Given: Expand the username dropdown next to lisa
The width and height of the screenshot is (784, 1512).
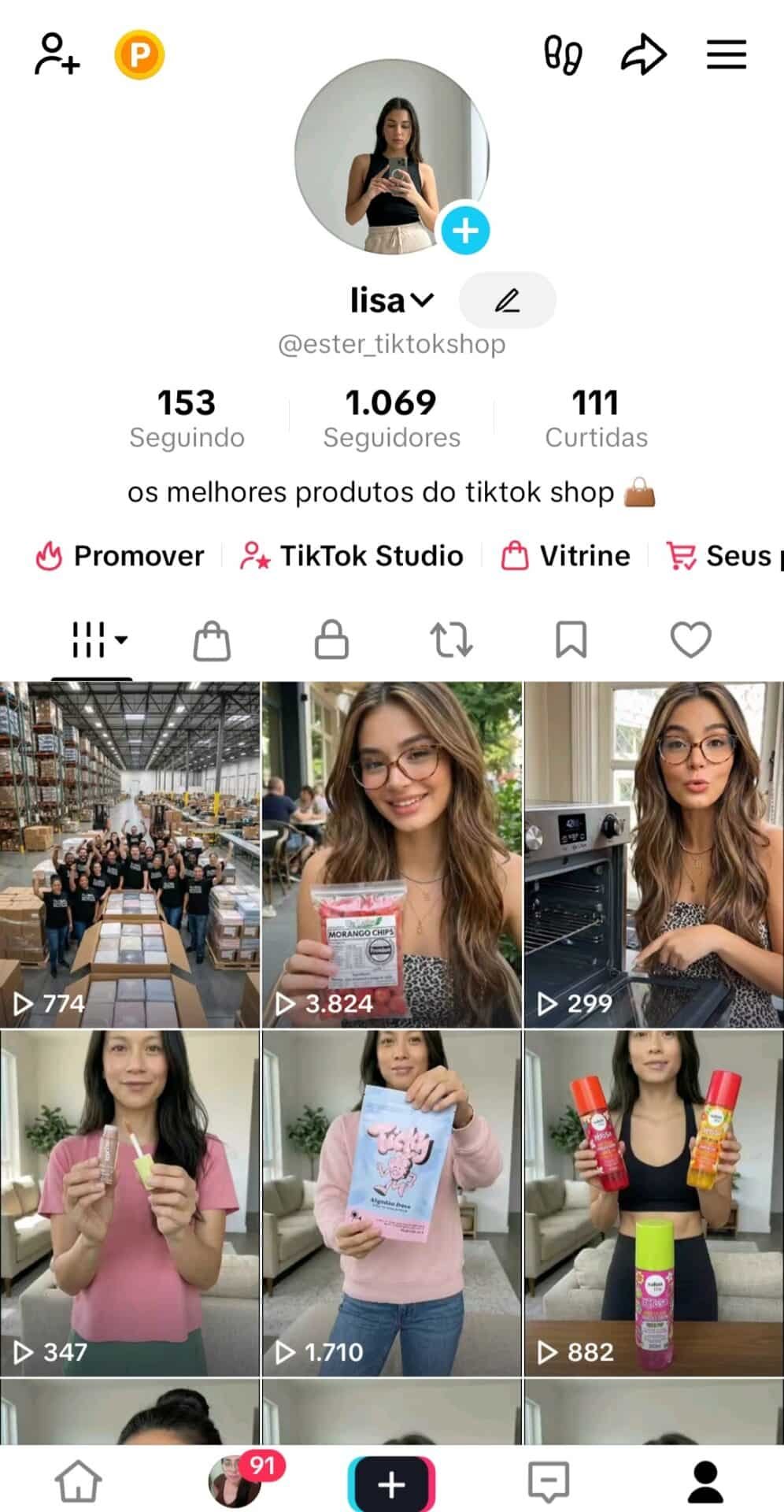Looking at the screenshot, I should tap(423, 300).
